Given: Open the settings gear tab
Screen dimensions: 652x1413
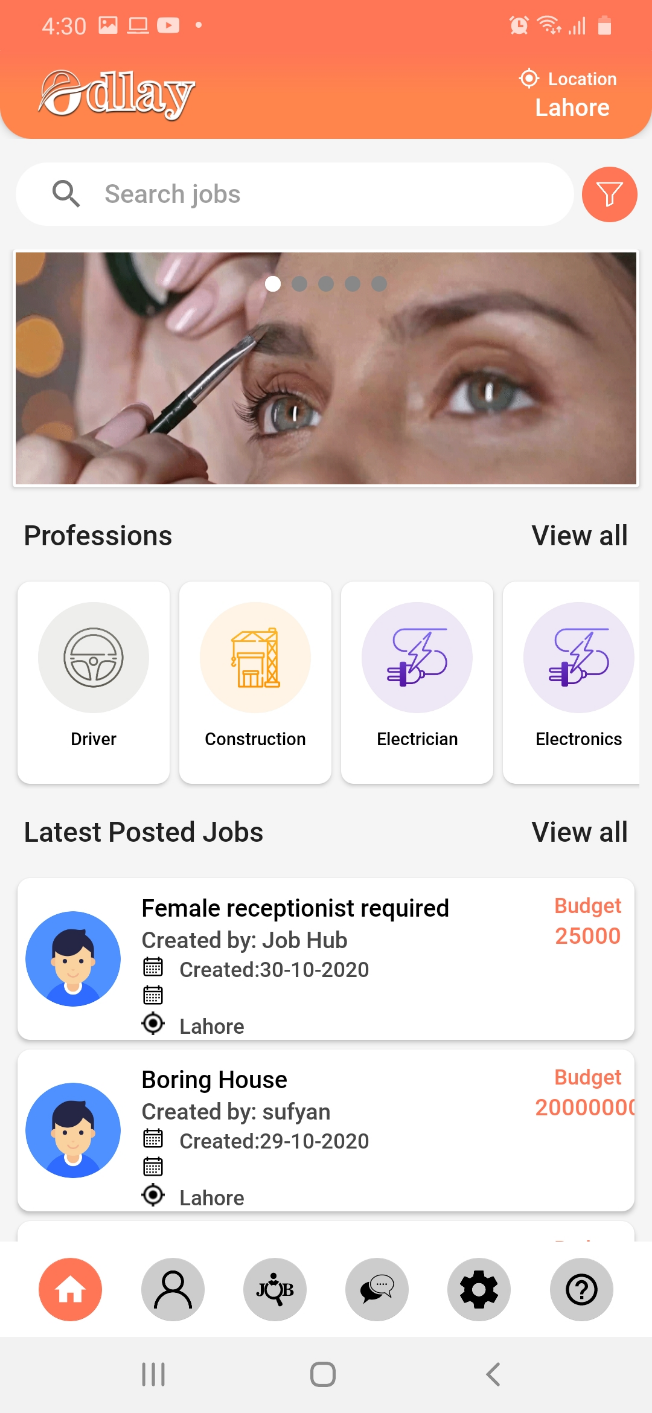Looking at the screenshot, I should [x=479, y=1290].
